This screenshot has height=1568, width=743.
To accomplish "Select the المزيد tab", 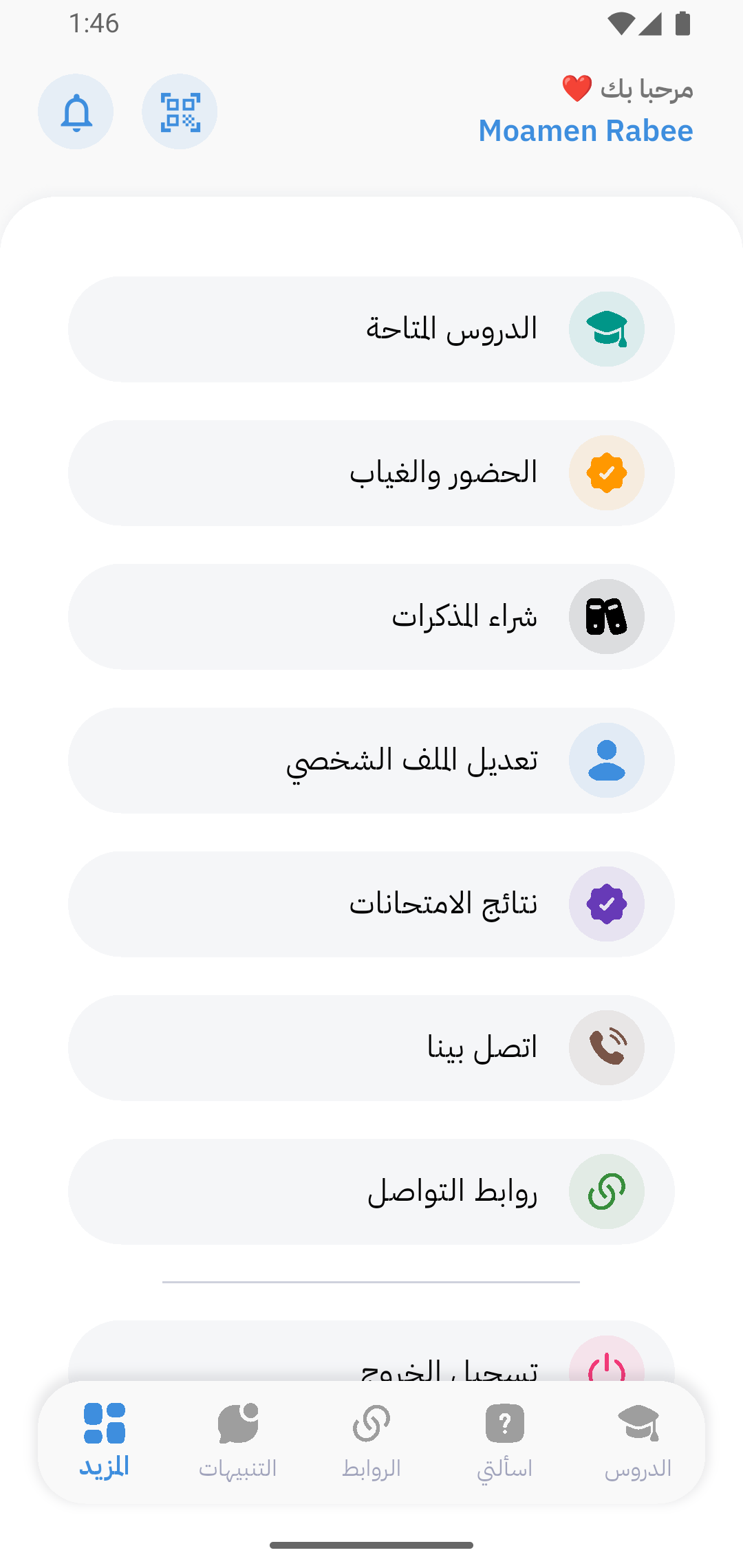I will coord(105,1441).
